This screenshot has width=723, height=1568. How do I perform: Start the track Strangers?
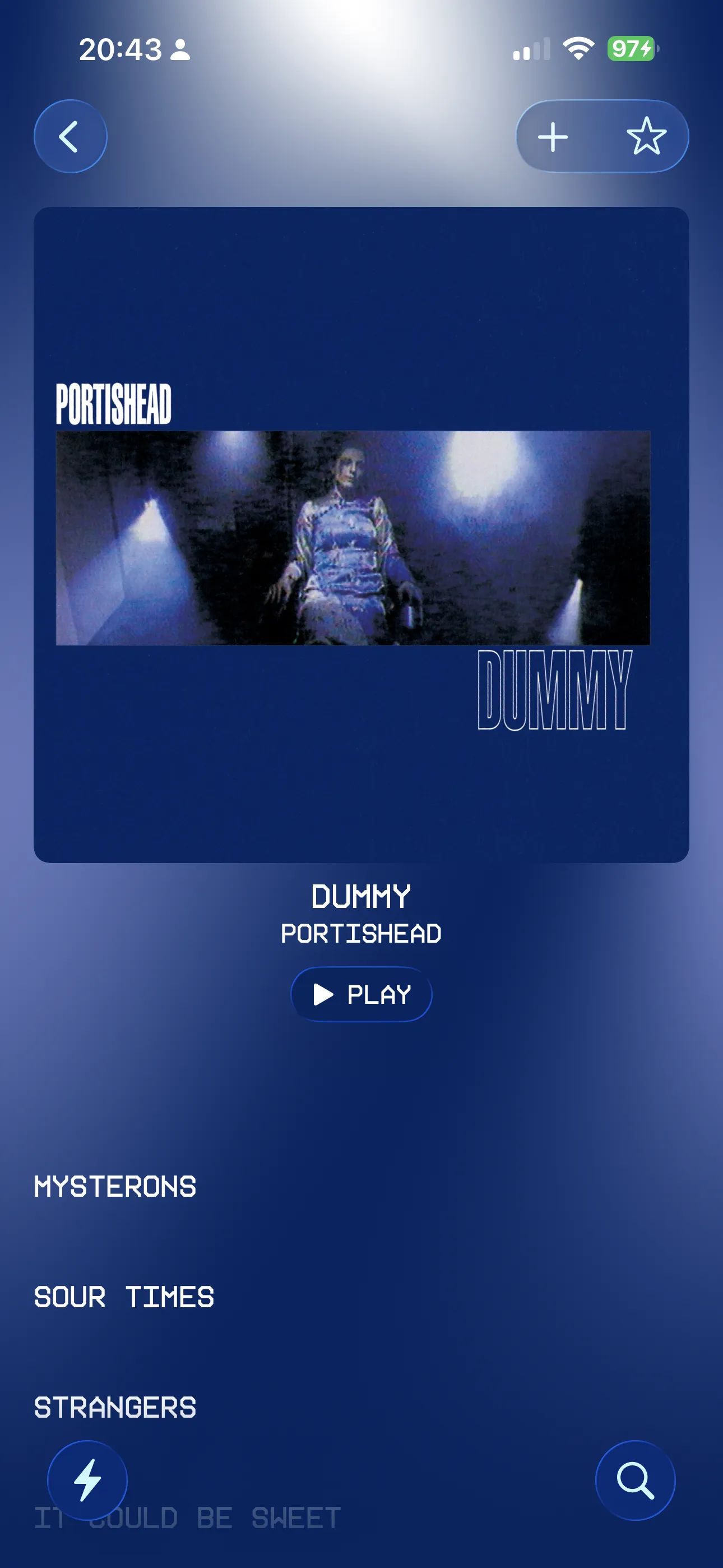[x=115, y=1406]
